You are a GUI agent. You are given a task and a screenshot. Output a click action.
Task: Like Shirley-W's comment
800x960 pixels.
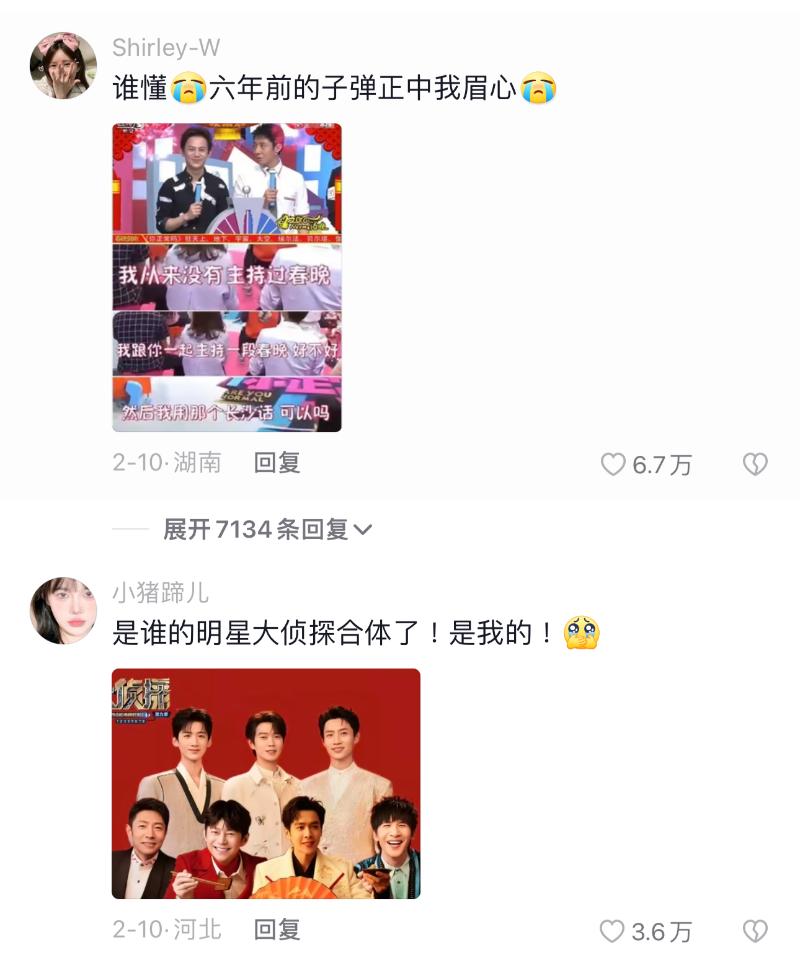pyautogui.click(x=613, y=464)
